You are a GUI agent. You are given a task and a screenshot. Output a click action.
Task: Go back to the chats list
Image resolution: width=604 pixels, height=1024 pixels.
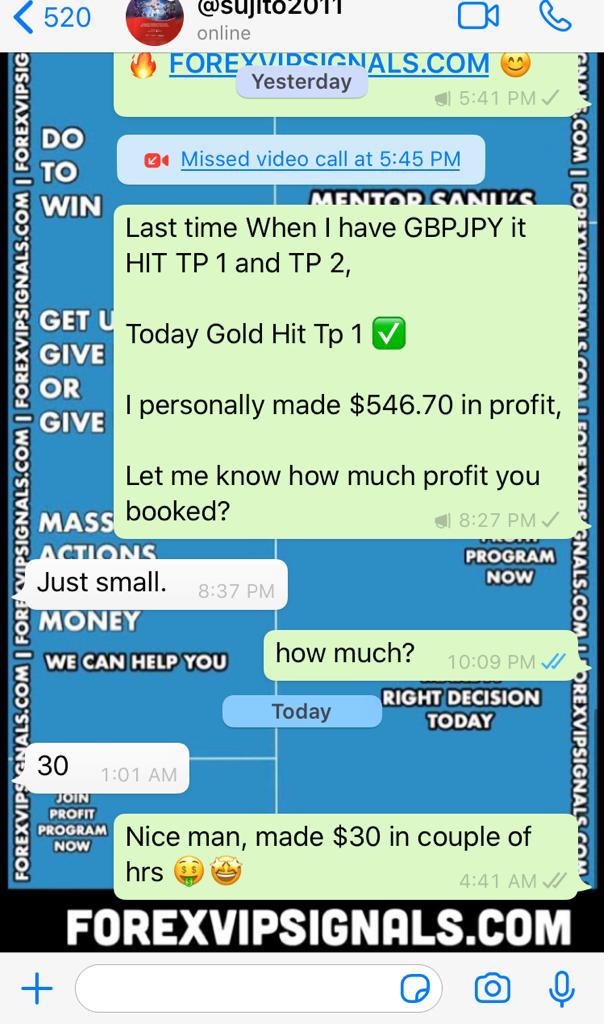[50, 18]
